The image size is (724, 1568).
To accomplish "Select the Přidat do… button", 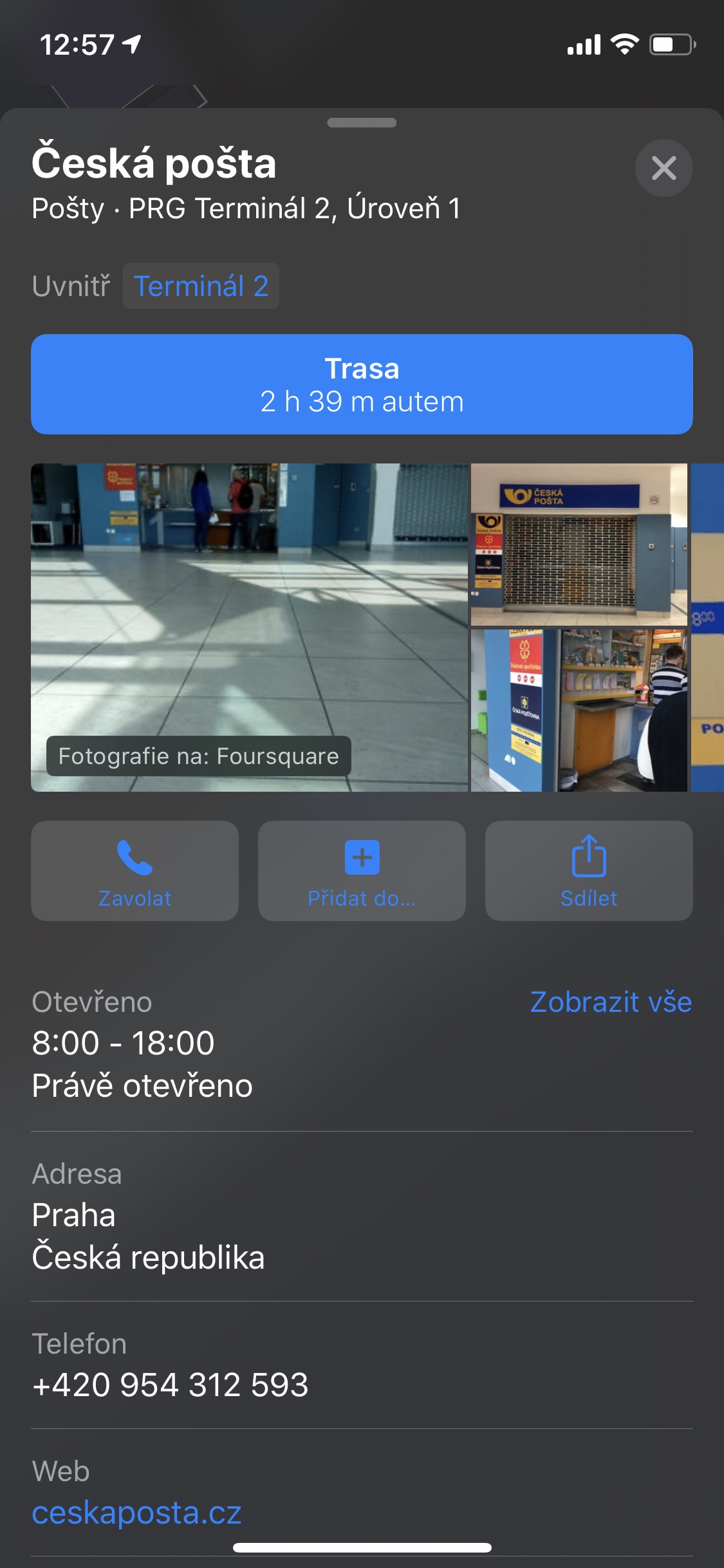I will [x=362, y=870].
